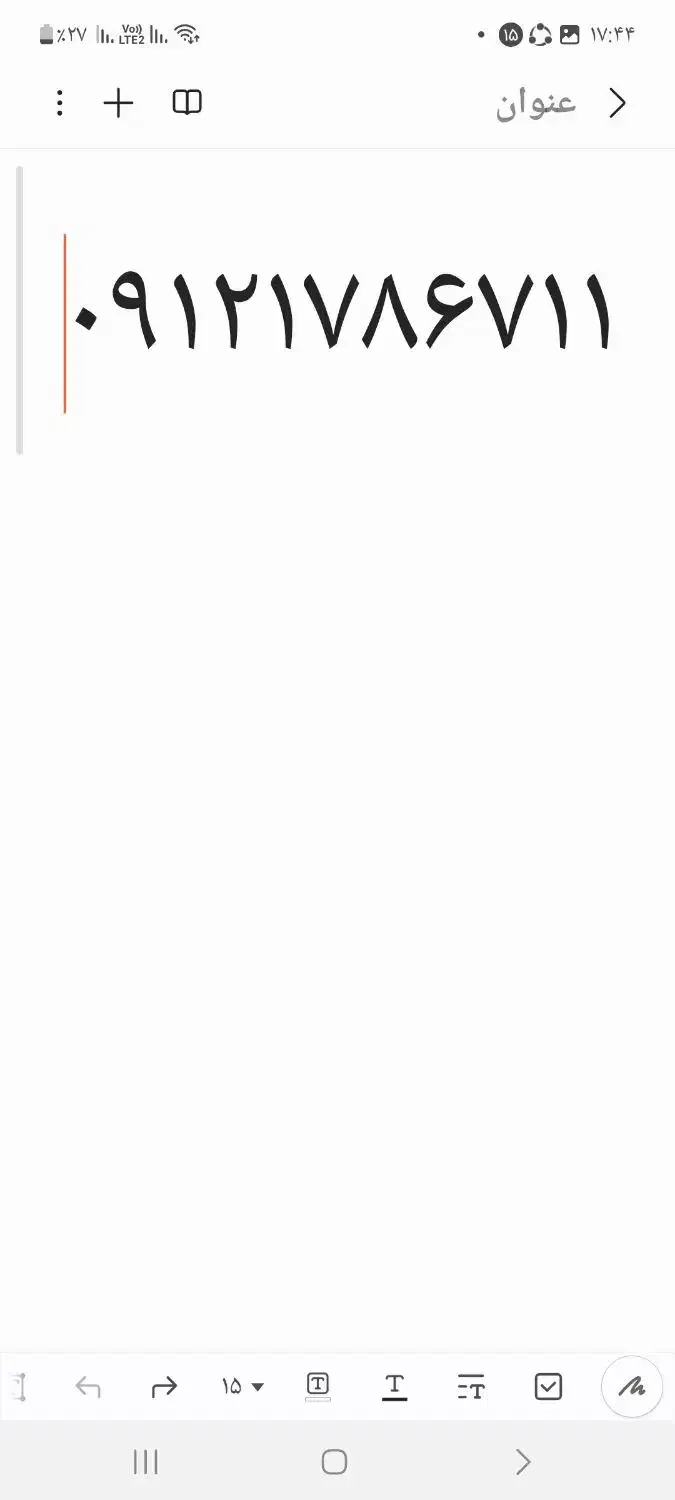The image size is (675, 1500).
Task: Tap the title field عنوان
Action: [536, 103]
